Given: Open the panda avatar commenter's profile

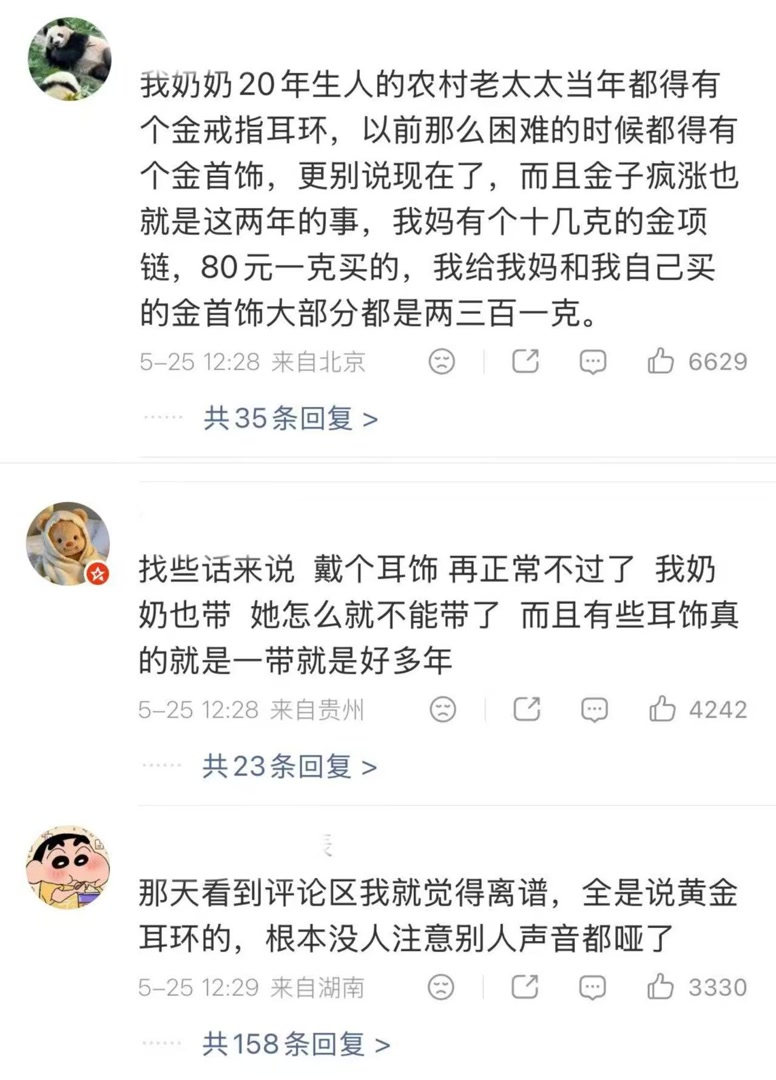Looking at the screenshot, I should [69, 59].
